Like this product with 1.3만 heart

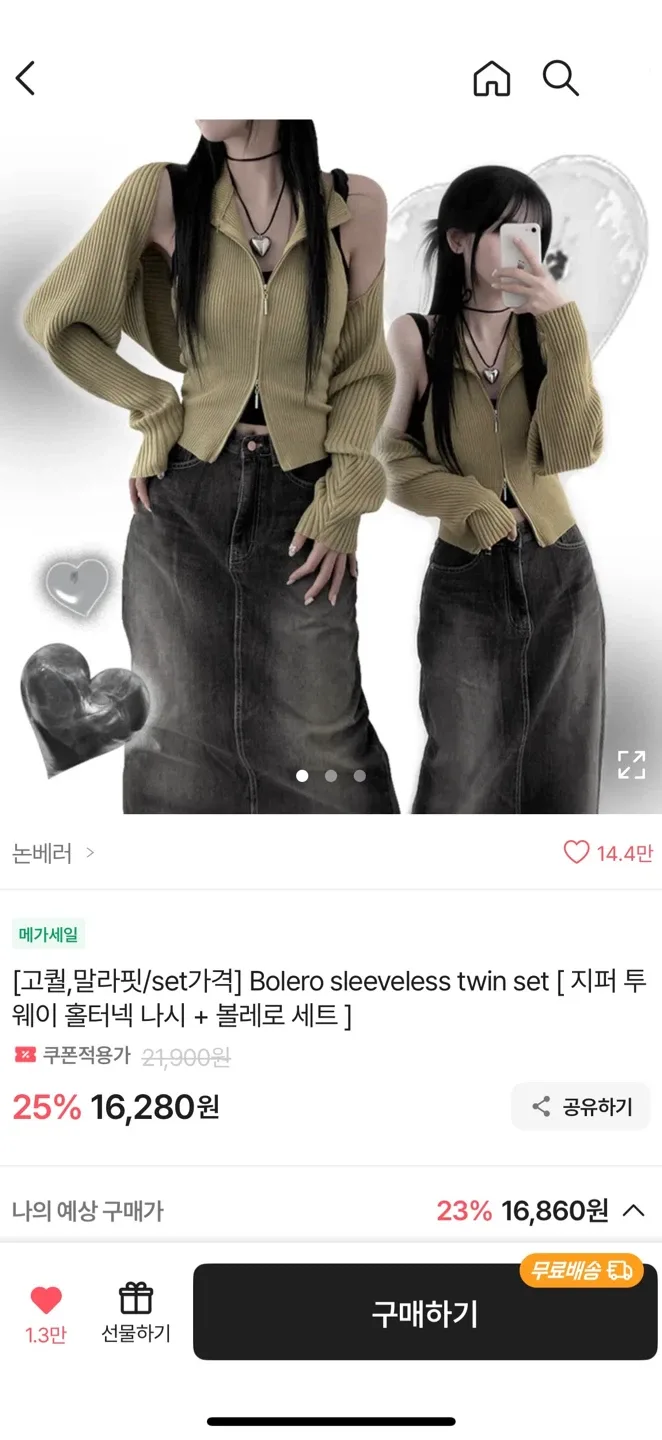click(46, 1314)
